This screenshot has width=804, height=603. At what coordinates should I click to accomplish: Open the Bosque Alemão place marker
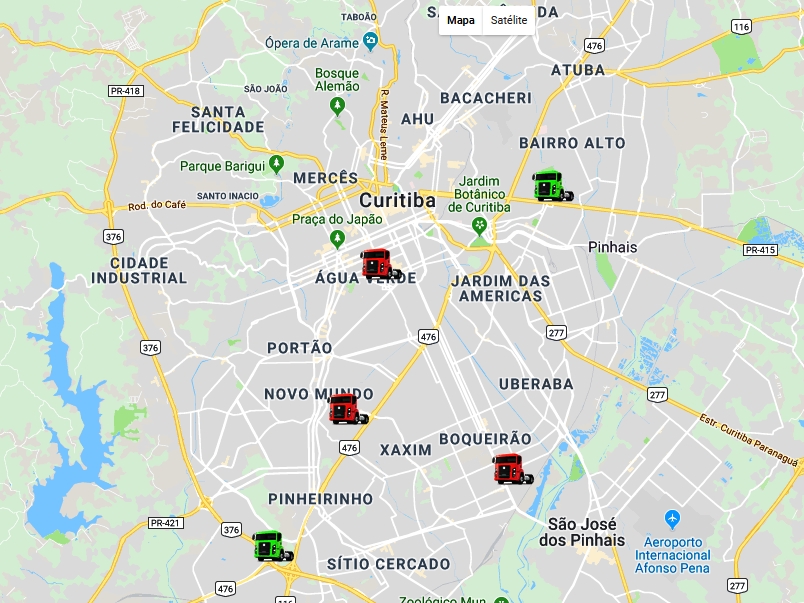[338, 104]
